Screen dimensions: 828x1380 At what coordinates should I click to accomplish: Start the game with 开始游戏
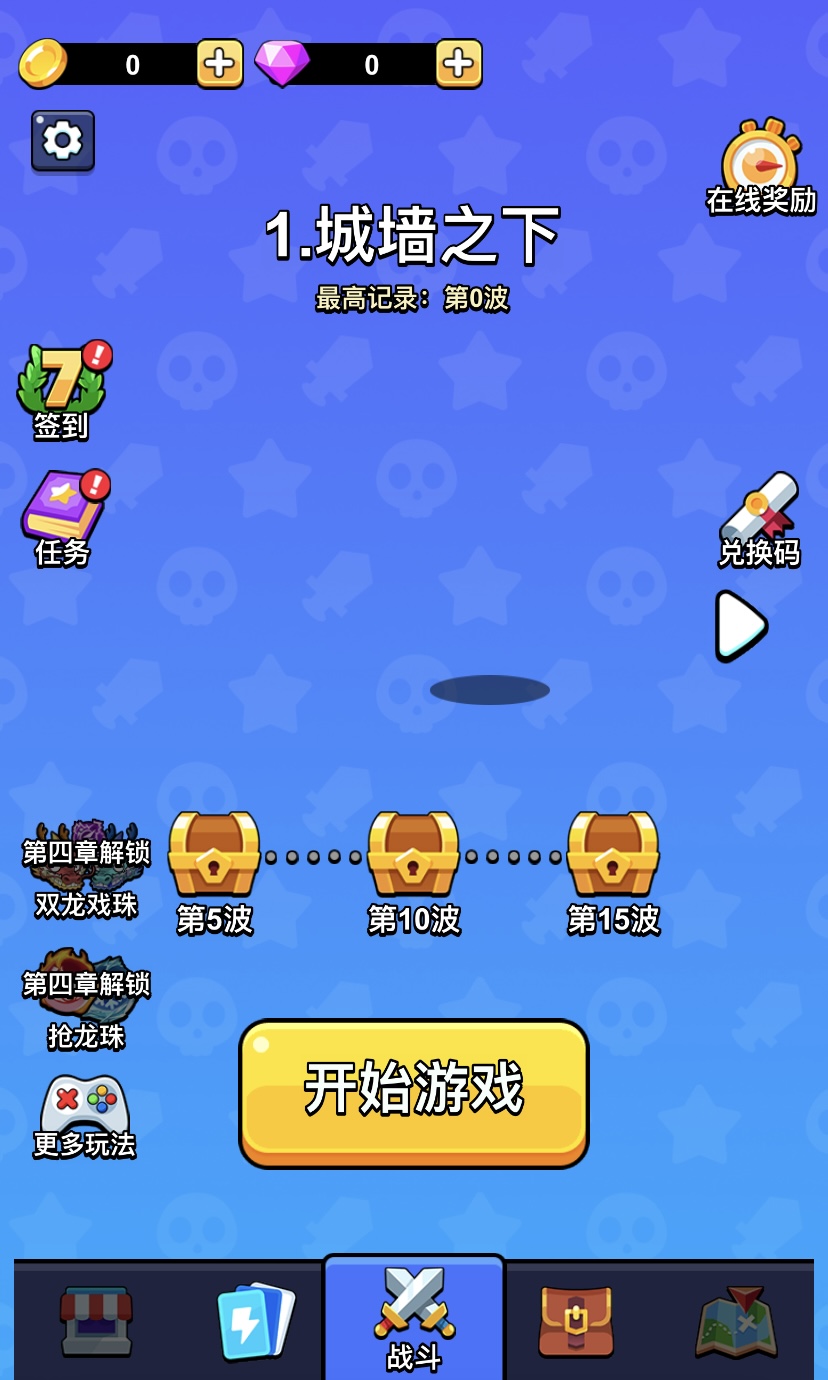(414, 1092)
